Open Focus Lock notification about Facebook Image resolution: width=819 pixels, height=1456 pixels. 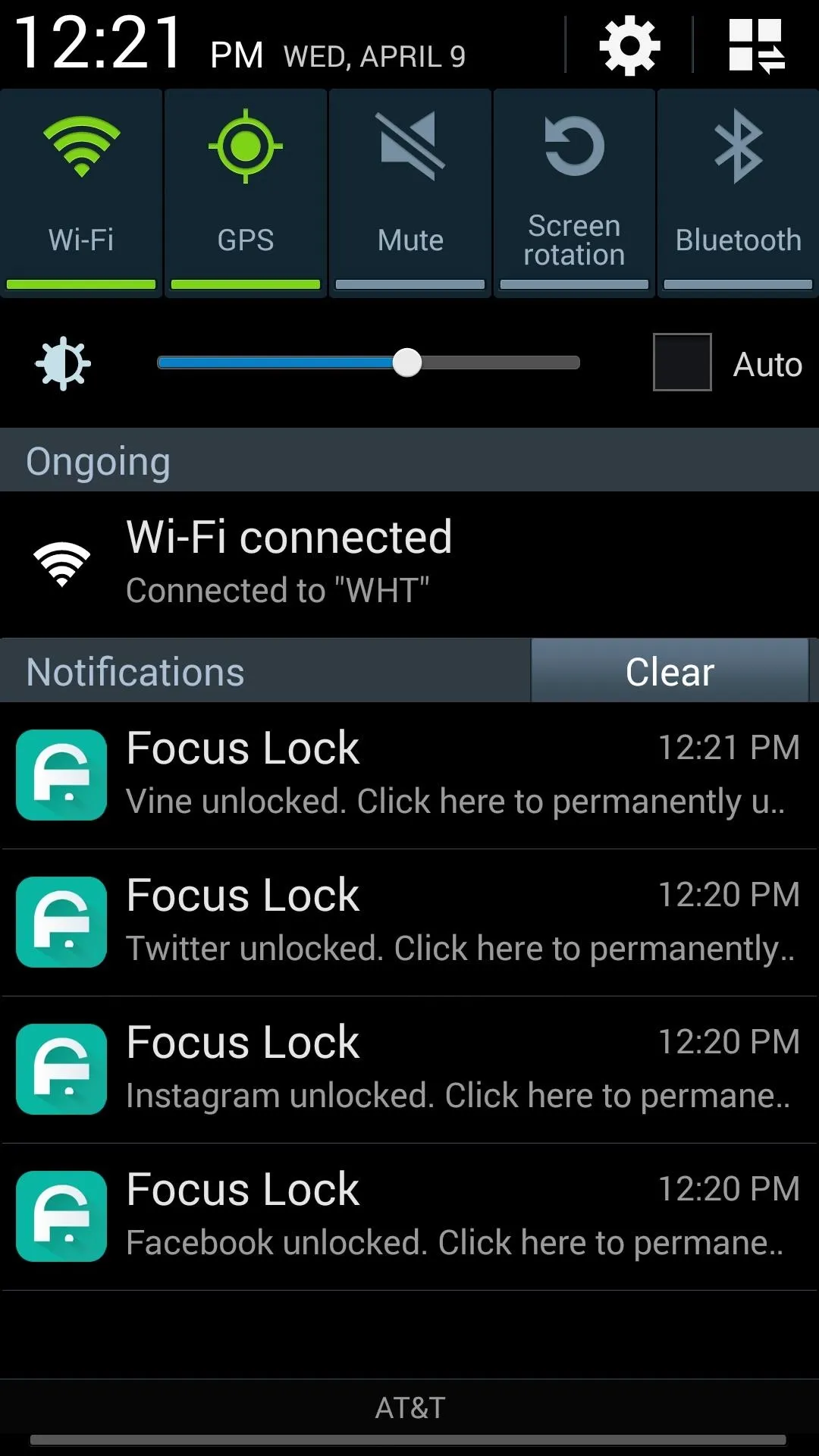coord(409,1216)
